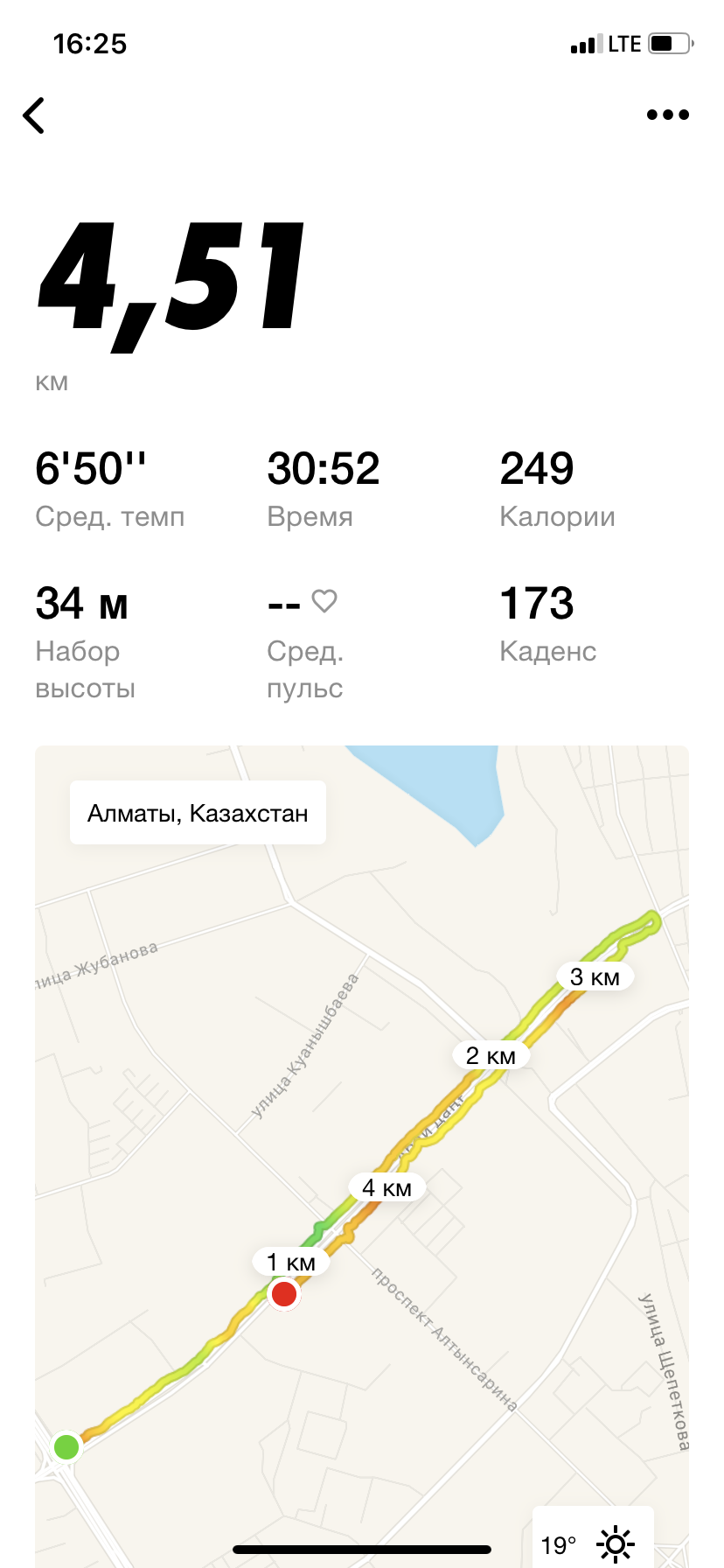Go back using the top-left arrow
724x1568 pixels.
click(x=34, y=115)
